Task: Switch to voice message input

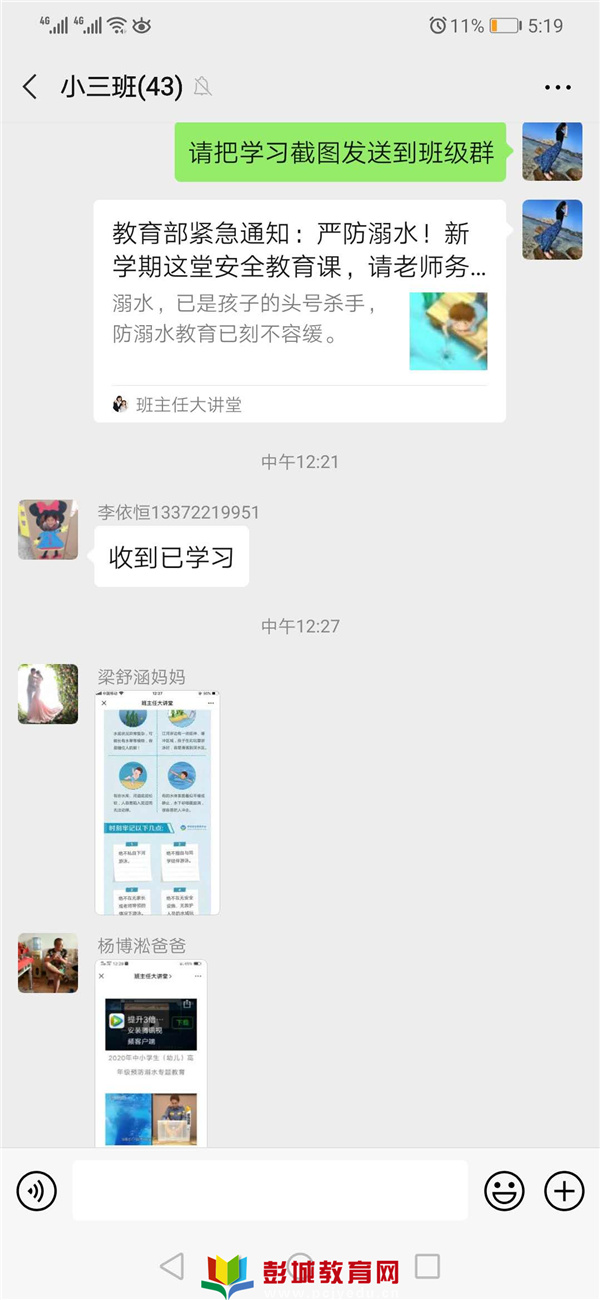Action: 37,1190
